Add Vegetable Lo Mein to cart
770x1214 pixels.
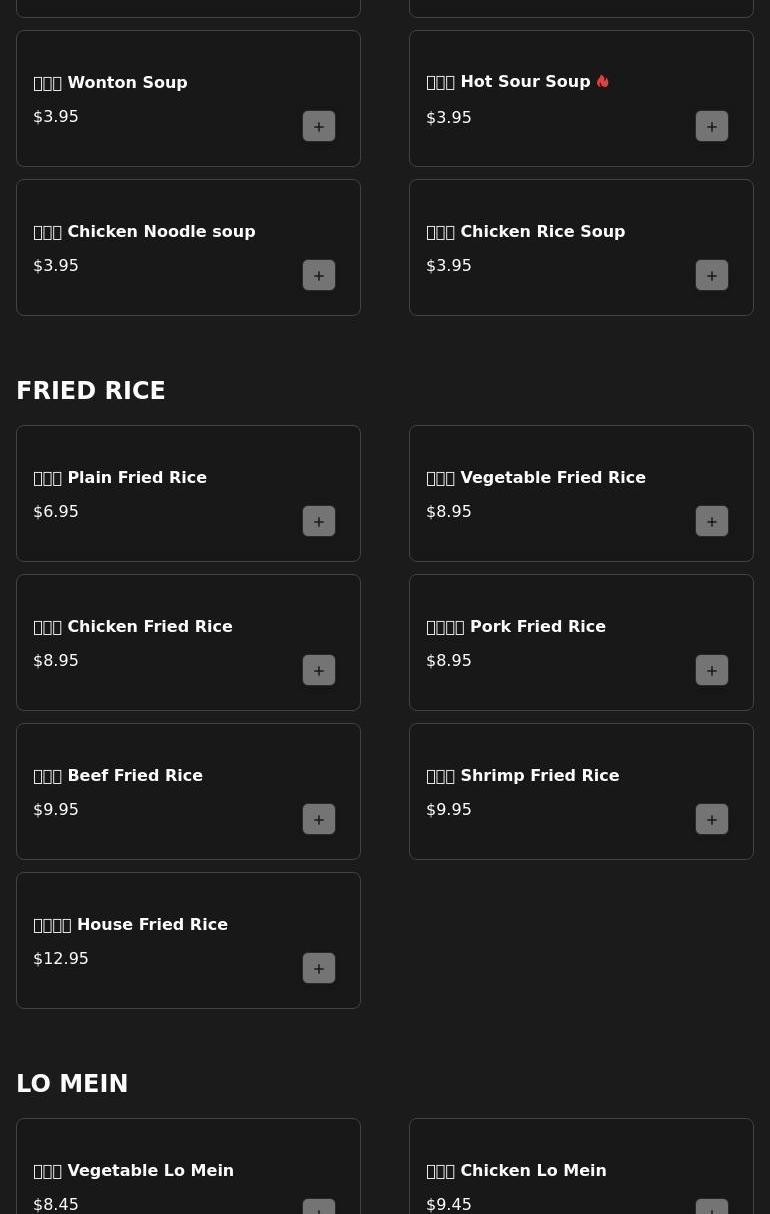click(x=319, y=1206)
